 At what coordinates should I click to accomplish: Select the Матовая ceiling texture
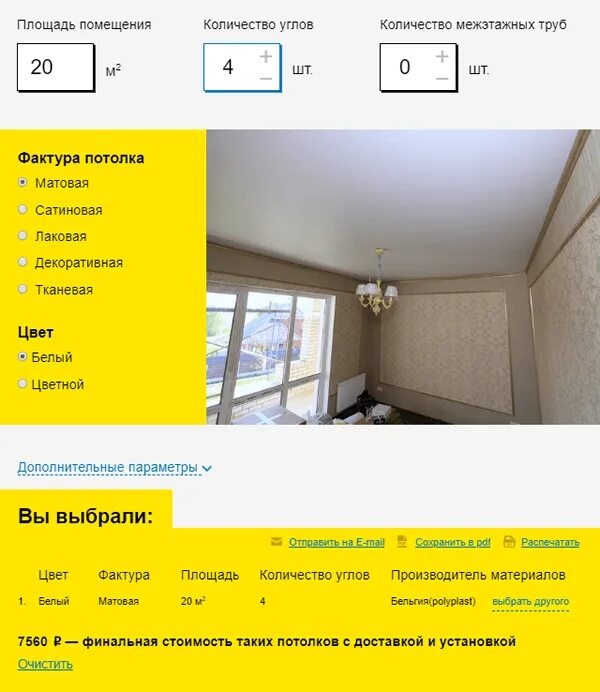[x=23, y=183]
